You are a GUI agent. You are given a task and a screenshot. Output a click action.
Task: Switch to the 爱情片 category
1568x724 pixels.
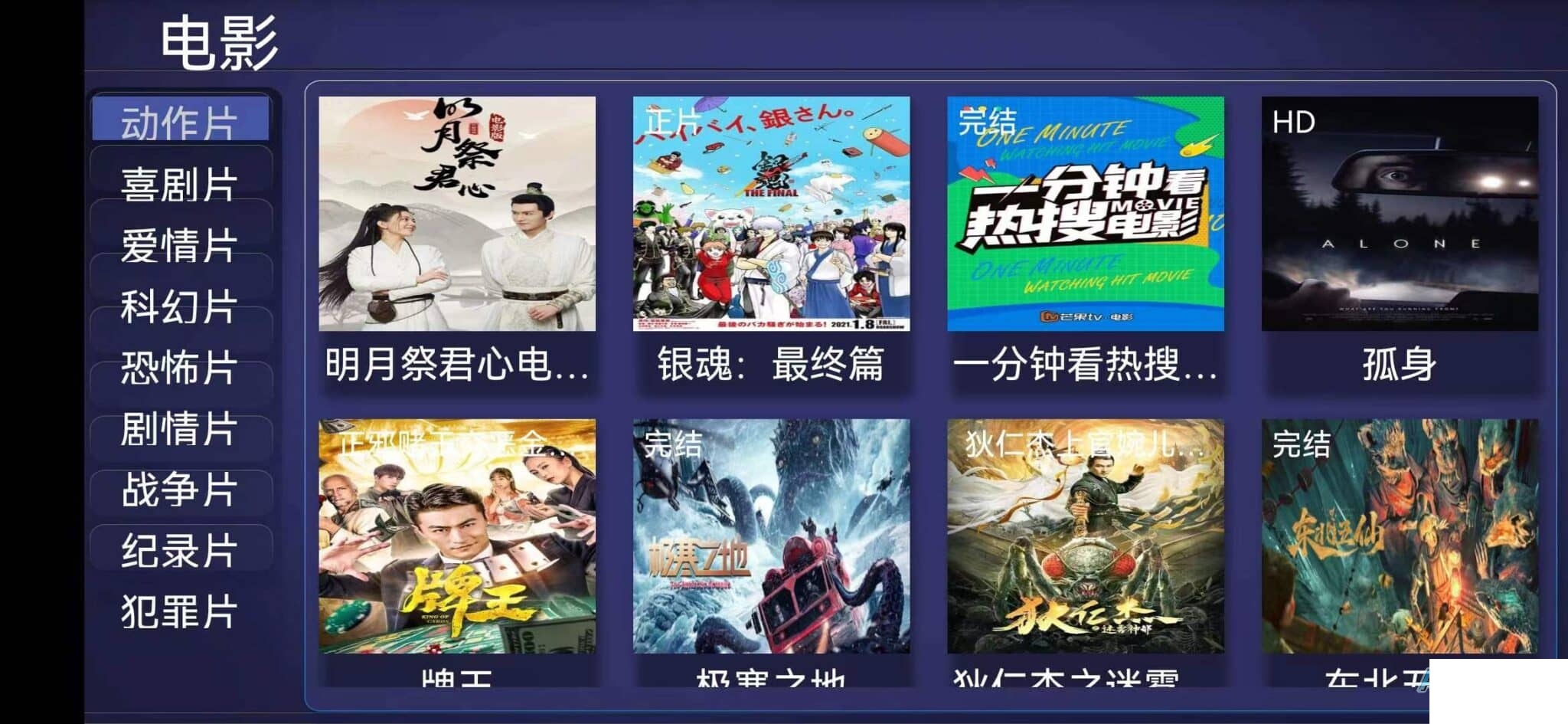click(x=180, y=245)
